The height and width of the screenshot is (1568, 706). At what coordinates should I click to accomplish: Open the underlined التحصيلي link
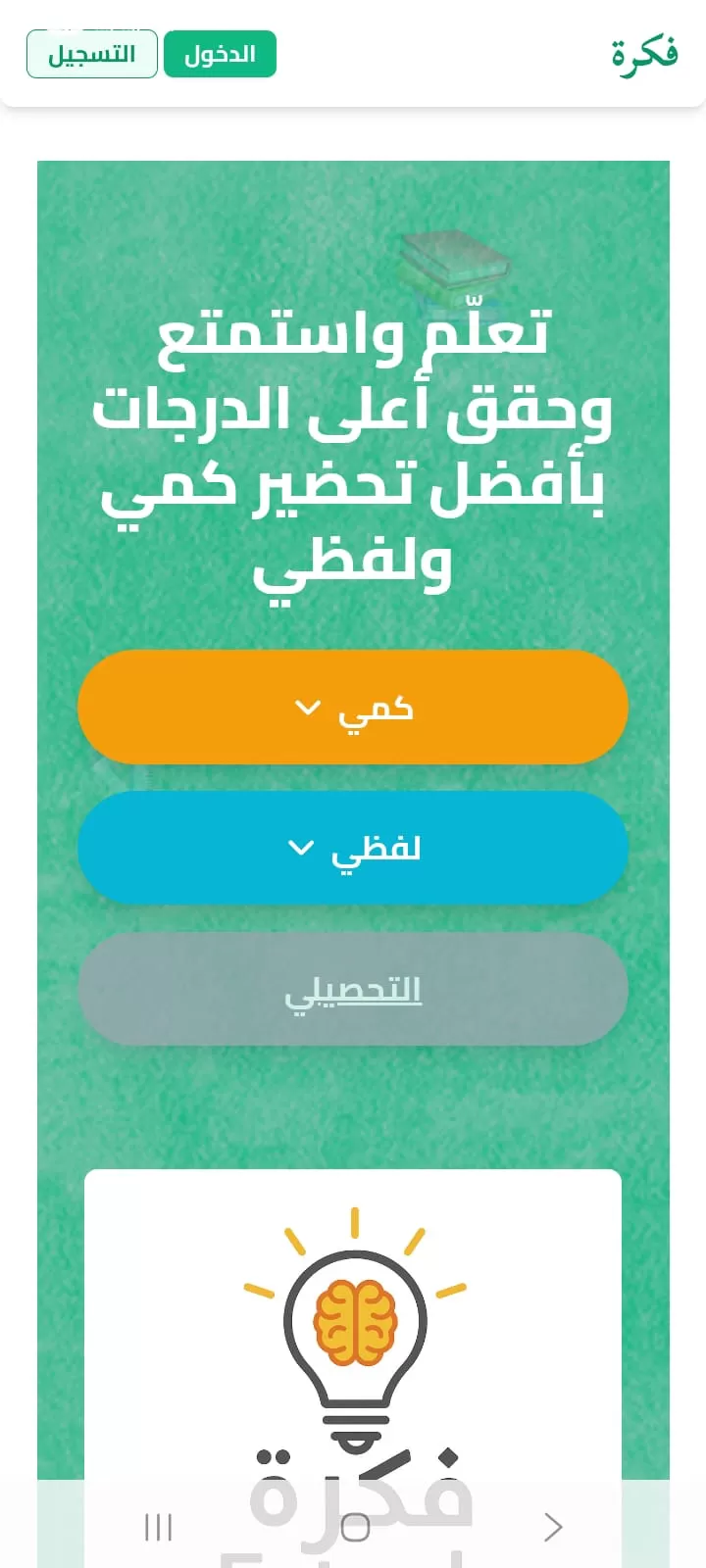pyautogui.click(x=353, y=990)
